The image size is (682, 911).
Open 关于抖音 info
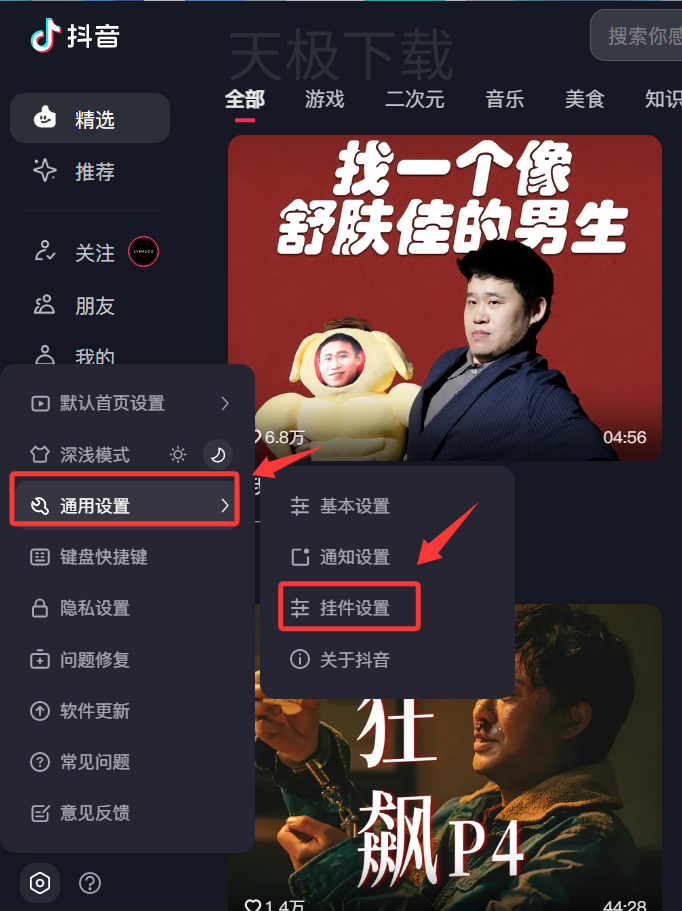point(350,659)
